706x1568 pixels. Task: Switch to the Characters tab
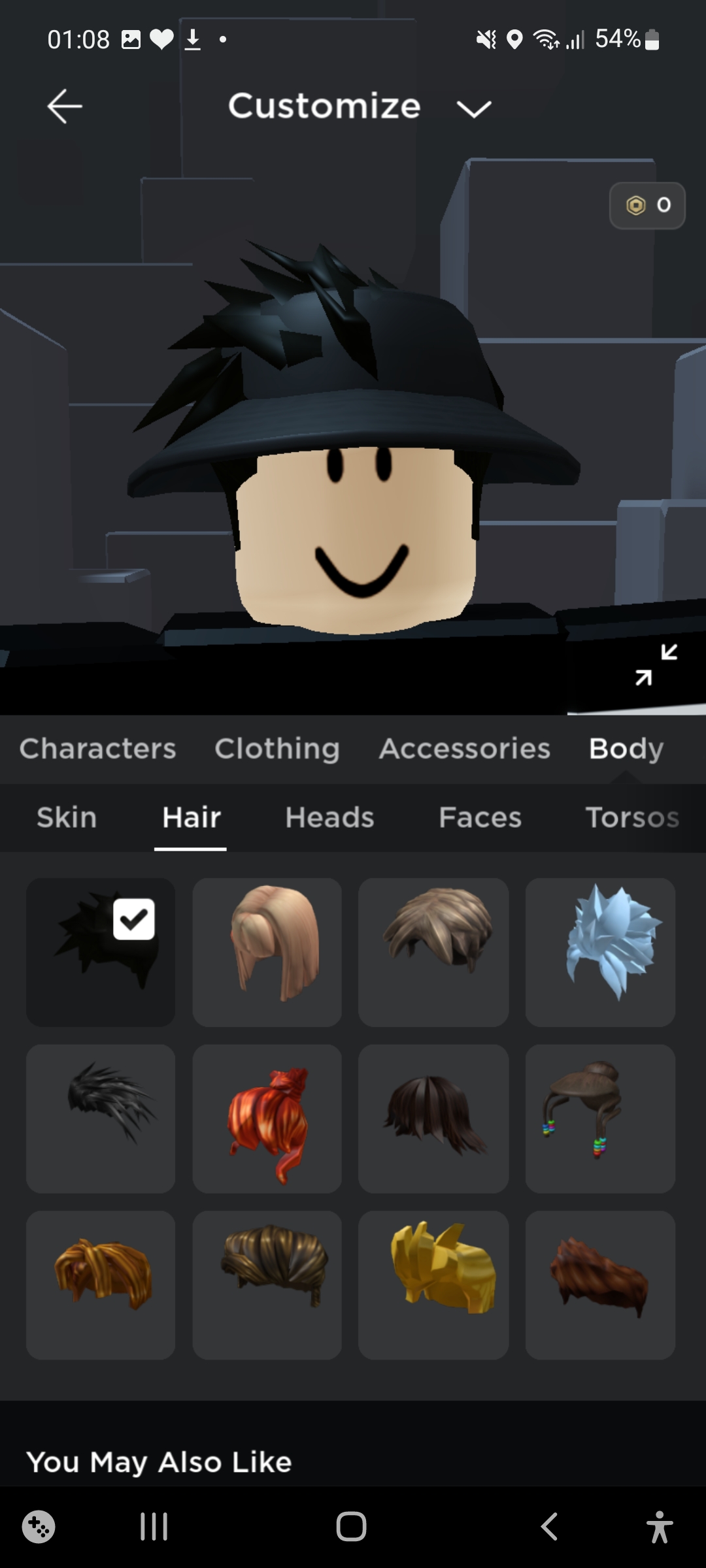[98, 749]
